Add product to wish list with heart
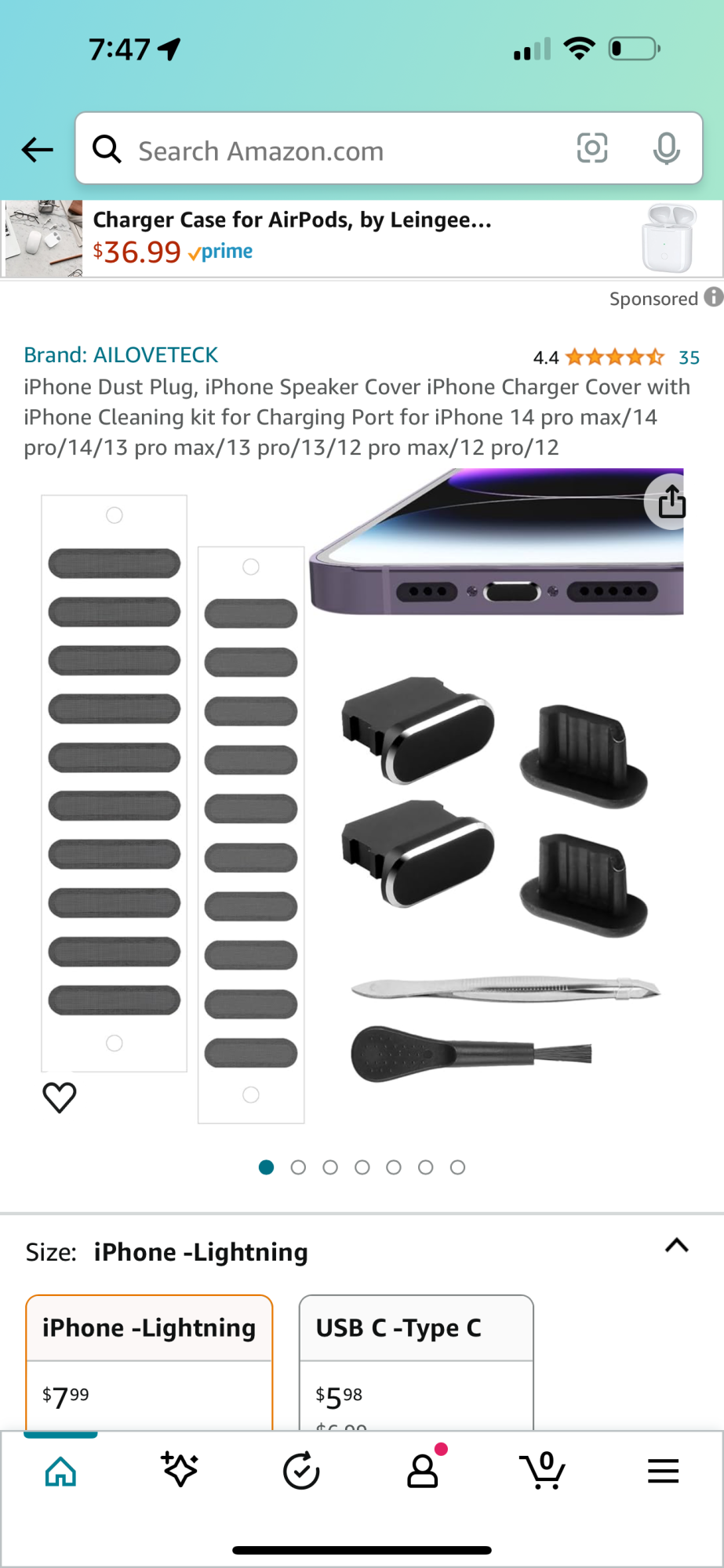Viewport: 724px width, 1568px height. coord(60,1097)
